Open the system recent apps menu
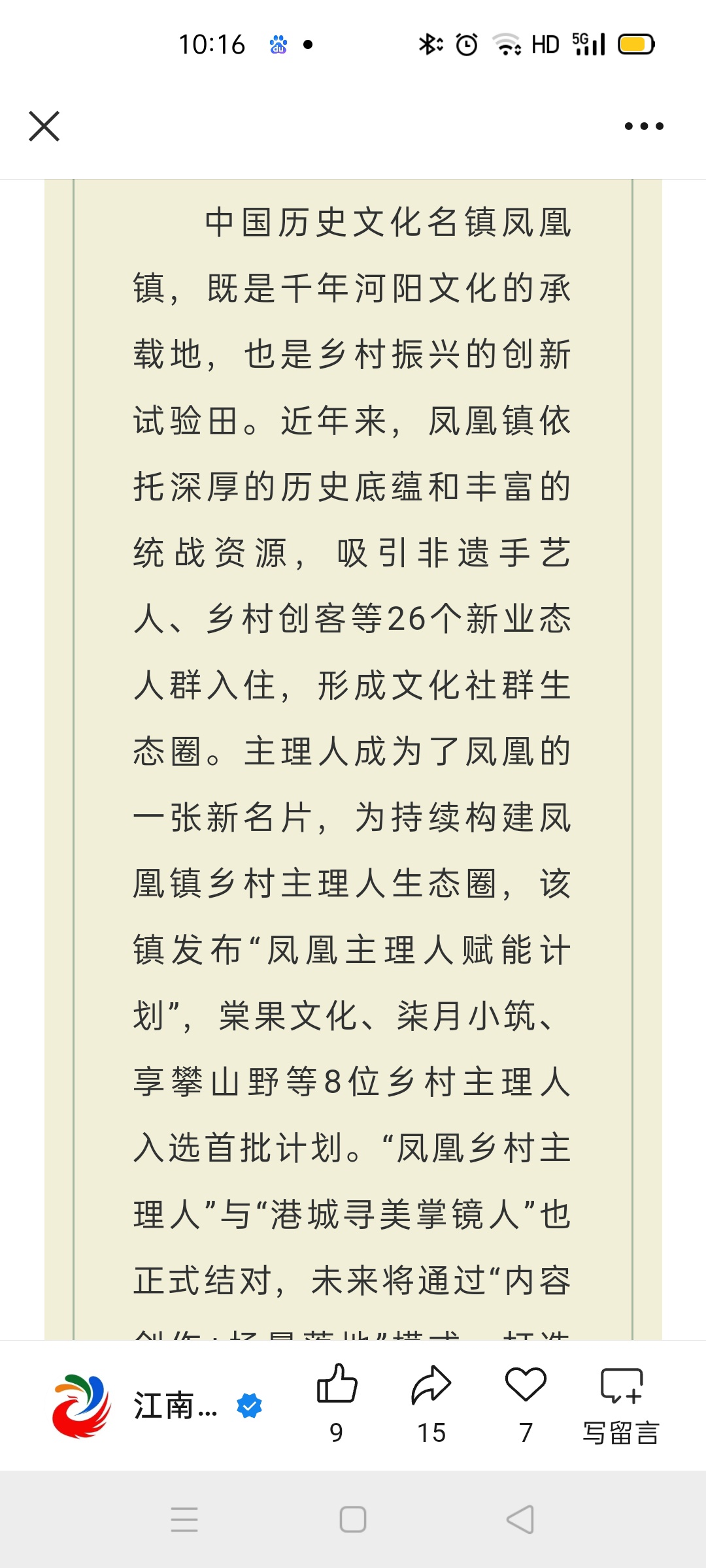This screenshot has width=706, height=1568. click(184, 1519)
